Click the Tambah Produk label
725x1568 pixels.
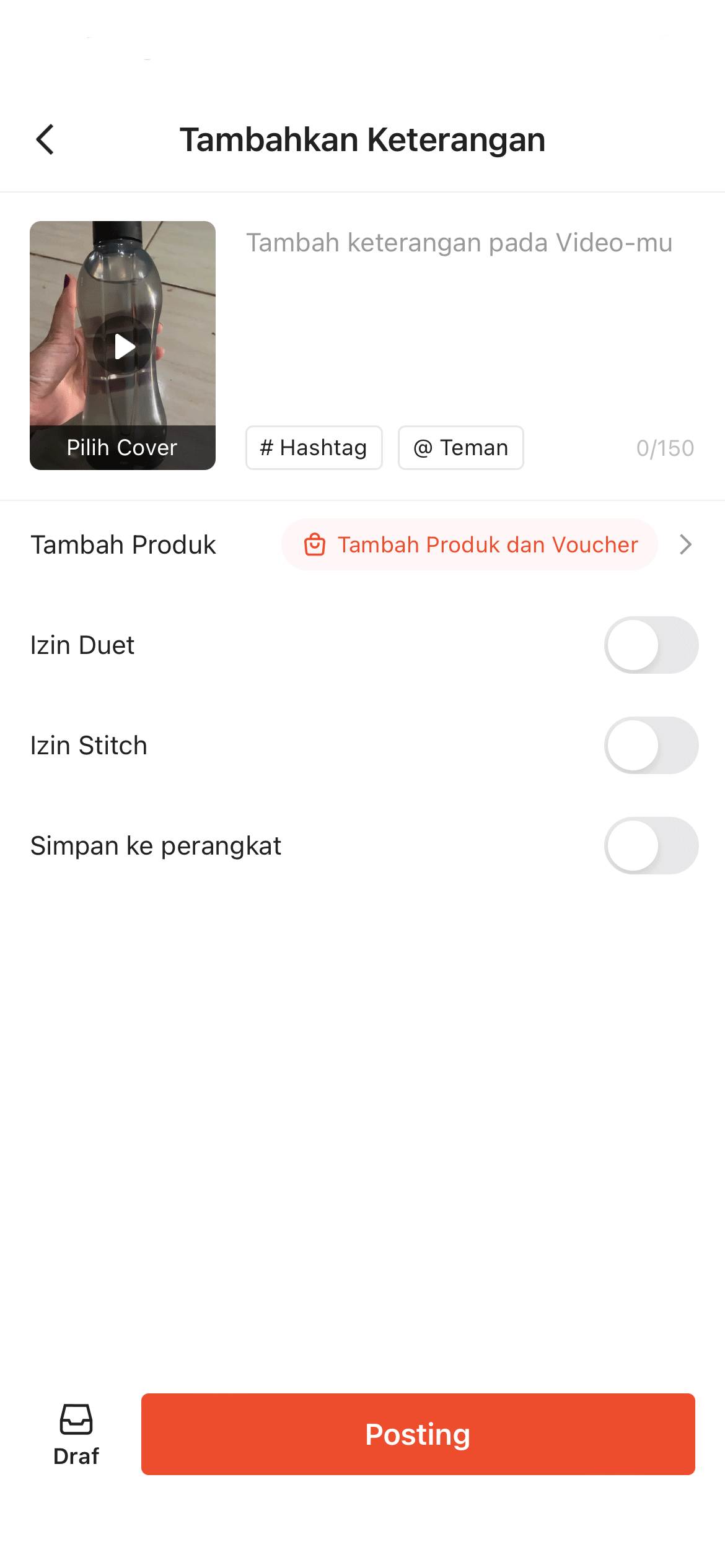(123, 544)
